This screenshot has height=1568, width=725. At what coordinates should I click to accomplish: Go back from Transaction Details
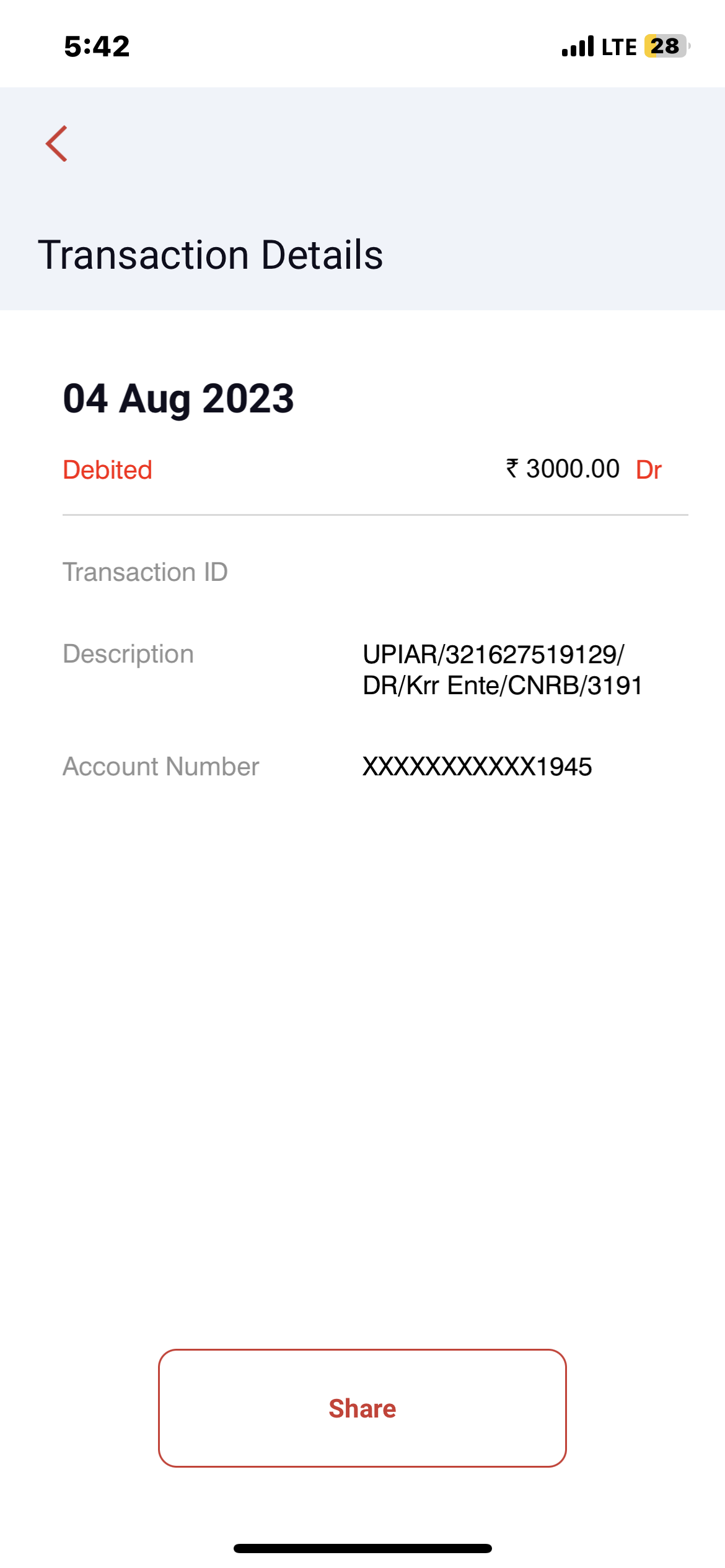[56, 144]
